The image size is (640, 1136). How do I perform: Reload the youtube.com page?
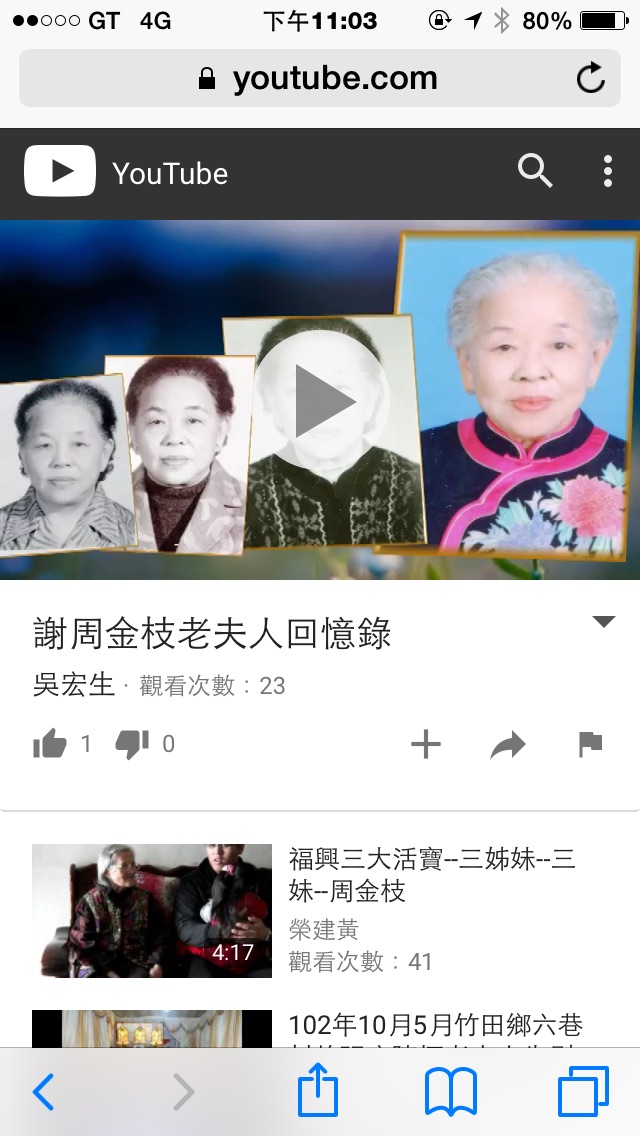point(590,78)
